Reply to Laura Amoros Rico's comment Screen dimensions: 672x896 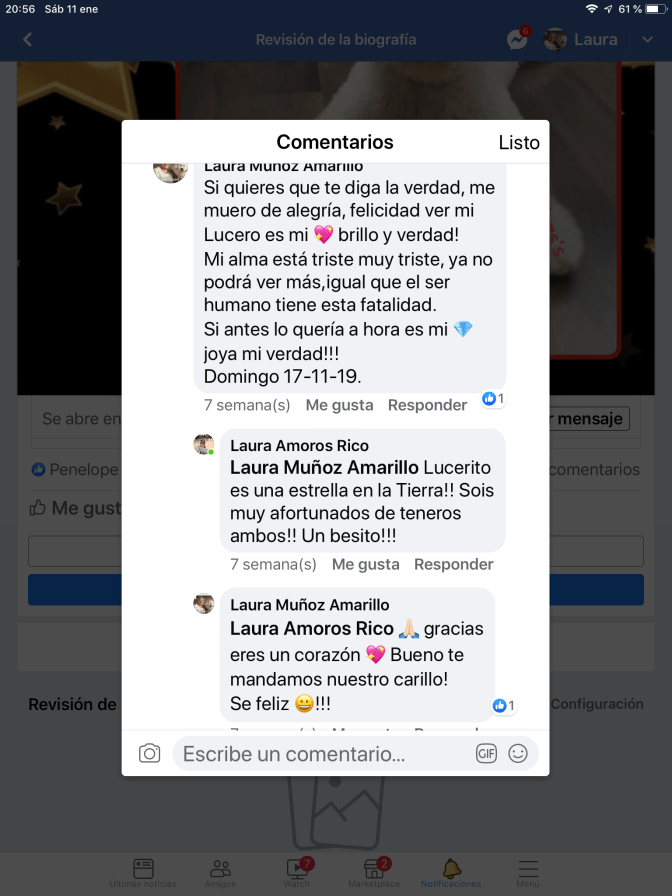click(453, 564)
